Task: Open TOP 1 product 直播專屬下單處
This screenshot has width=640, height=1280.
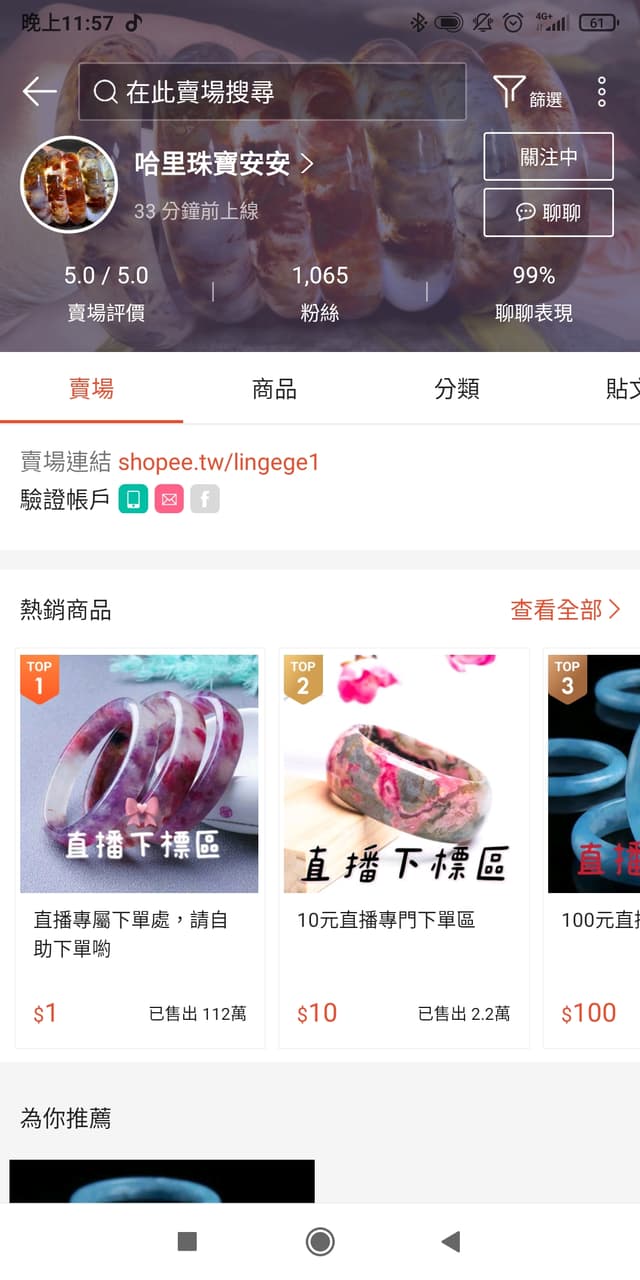Action: click(140, 848)
